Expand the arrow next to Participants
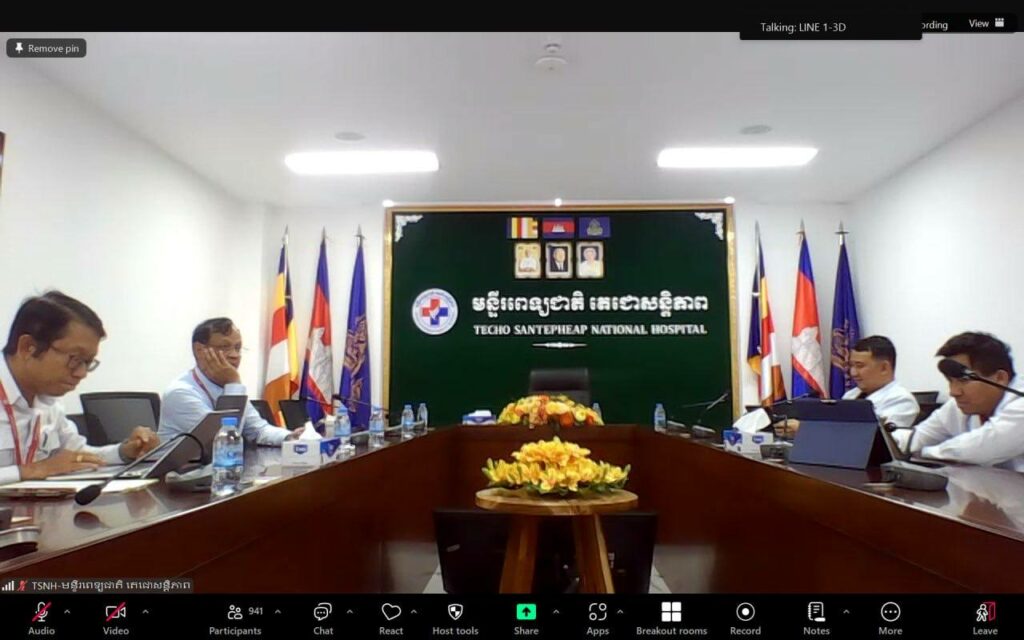This screenshot has width=1024, height=640. 278,611
